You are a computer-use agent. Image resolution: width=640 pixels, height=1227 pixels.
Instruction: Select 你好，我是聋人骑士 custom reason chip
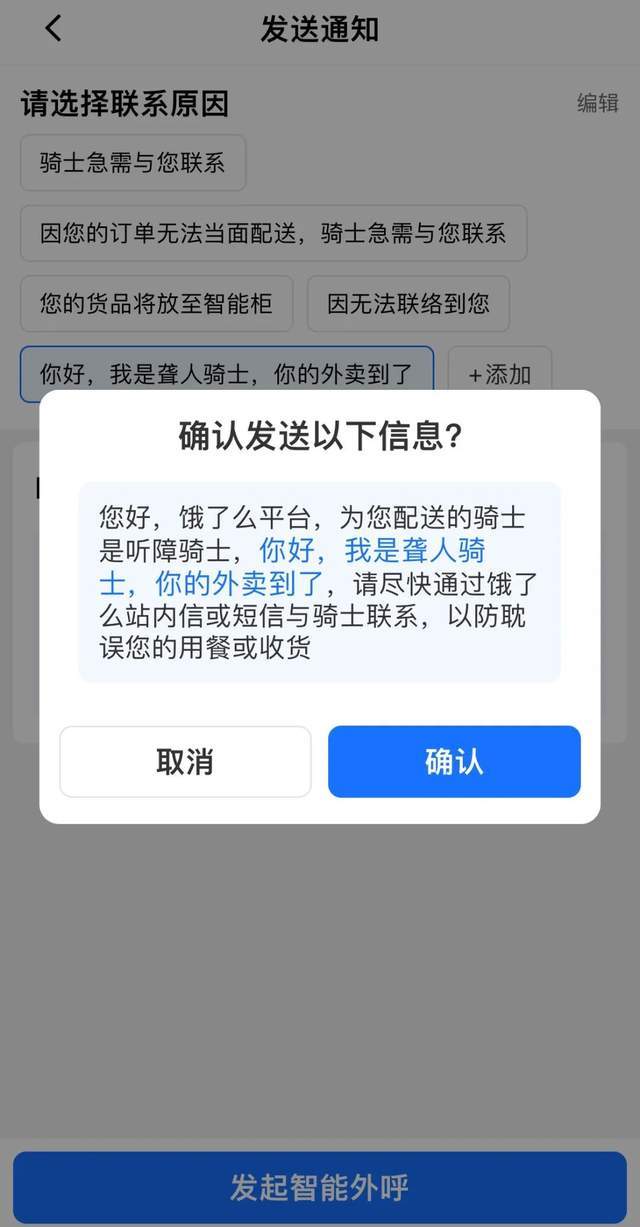[226, 372]
